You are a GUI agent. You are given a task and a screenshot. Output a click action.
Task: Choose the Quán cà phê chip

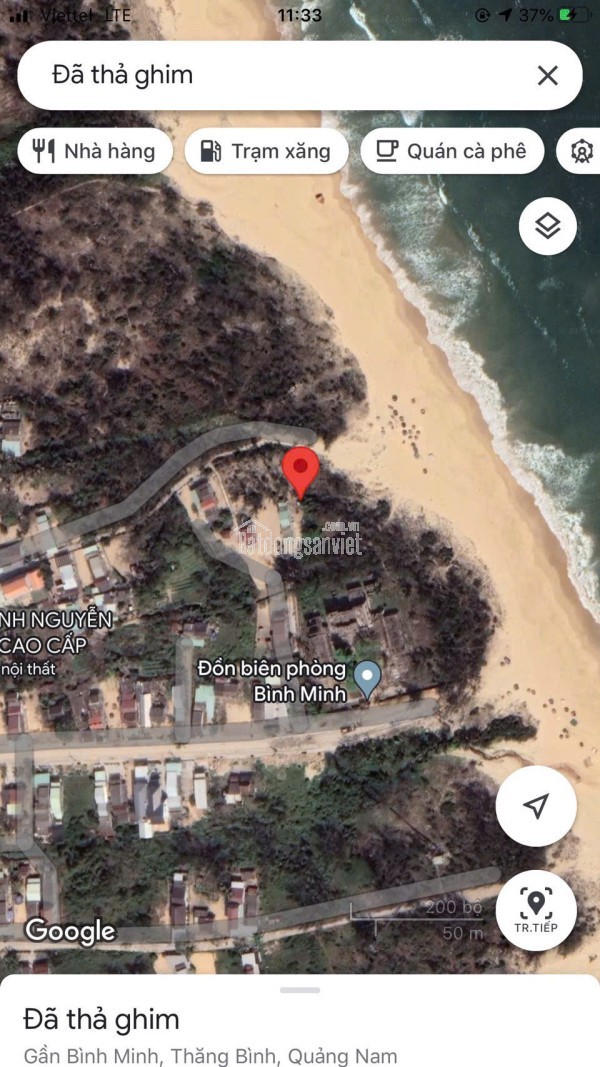point(451,152)
